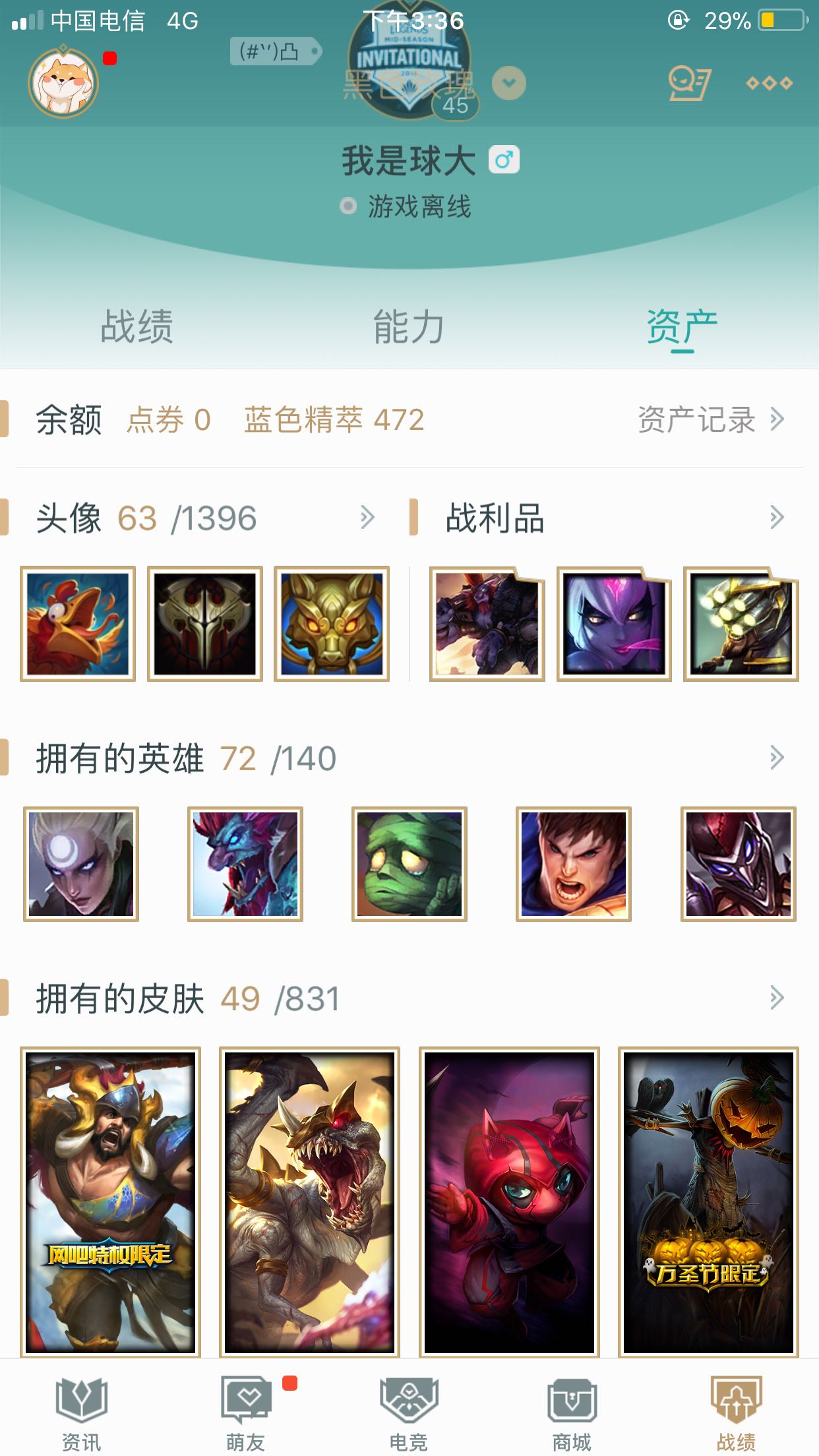Open the 商城 store tab
This screenshot has width=819, height=1456.
572,1412
